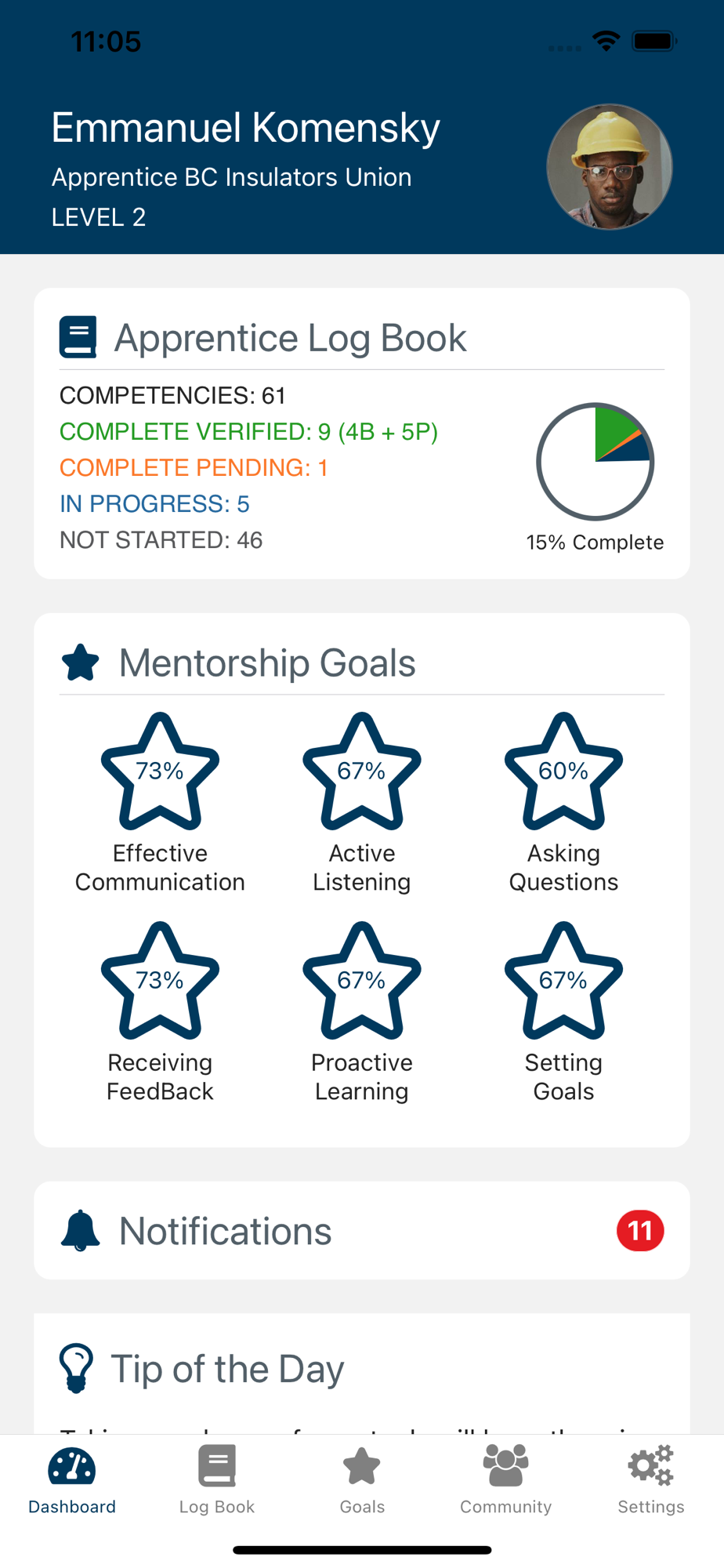The height and width of the screenshot is (1568, 724).
Task: Open the Apprentice Log Book card
Action: click(x=362, y=434)
